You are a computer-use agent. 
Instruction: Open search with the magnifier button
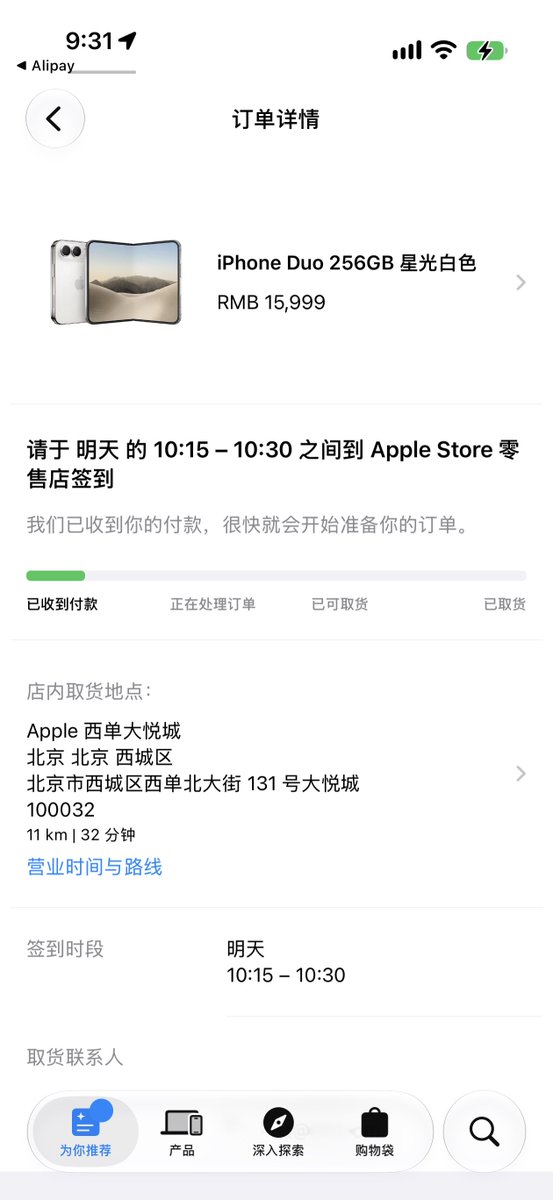click(484, 1131)
